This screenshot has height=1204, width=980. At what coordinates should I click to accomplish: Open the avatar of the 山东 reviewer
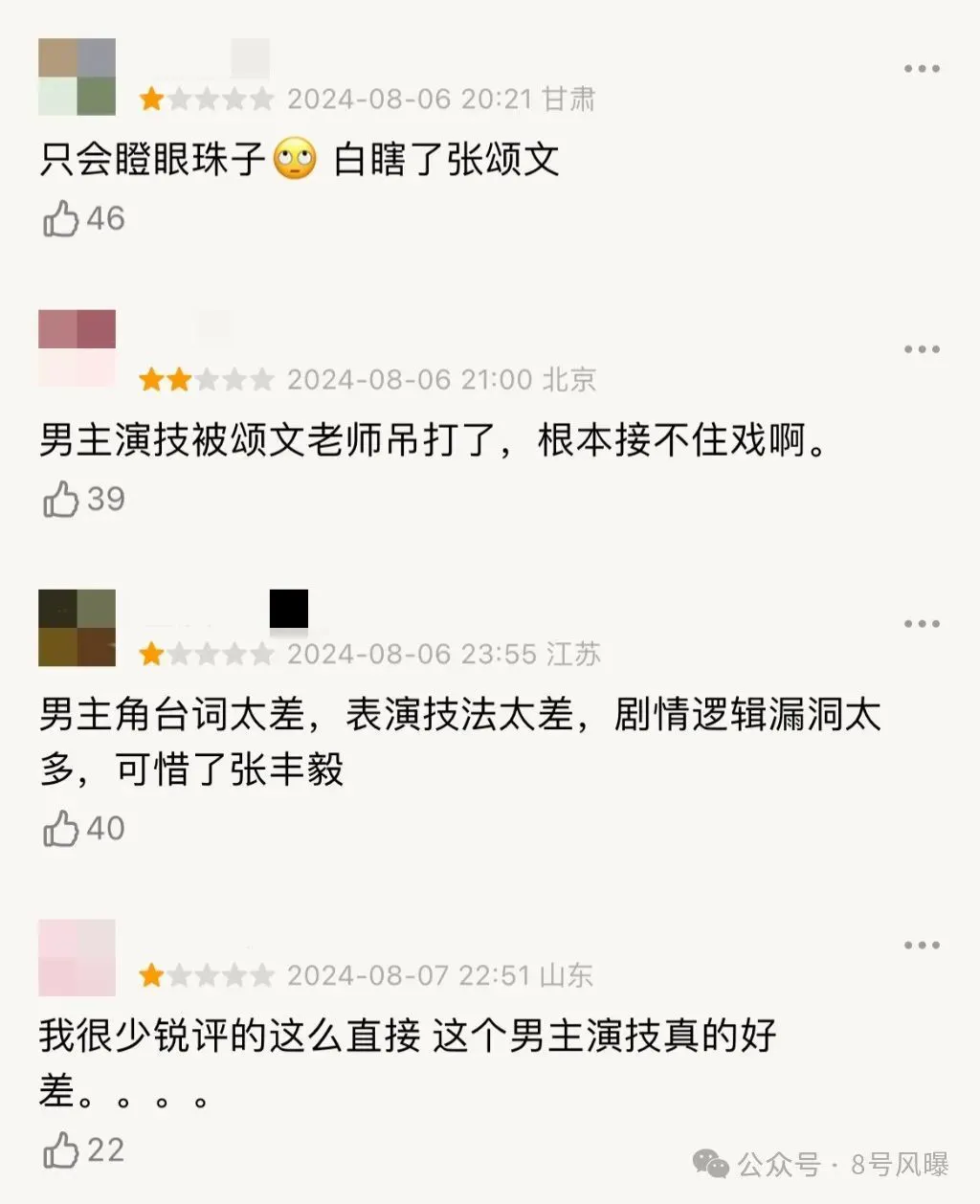(x=77, y=957)
